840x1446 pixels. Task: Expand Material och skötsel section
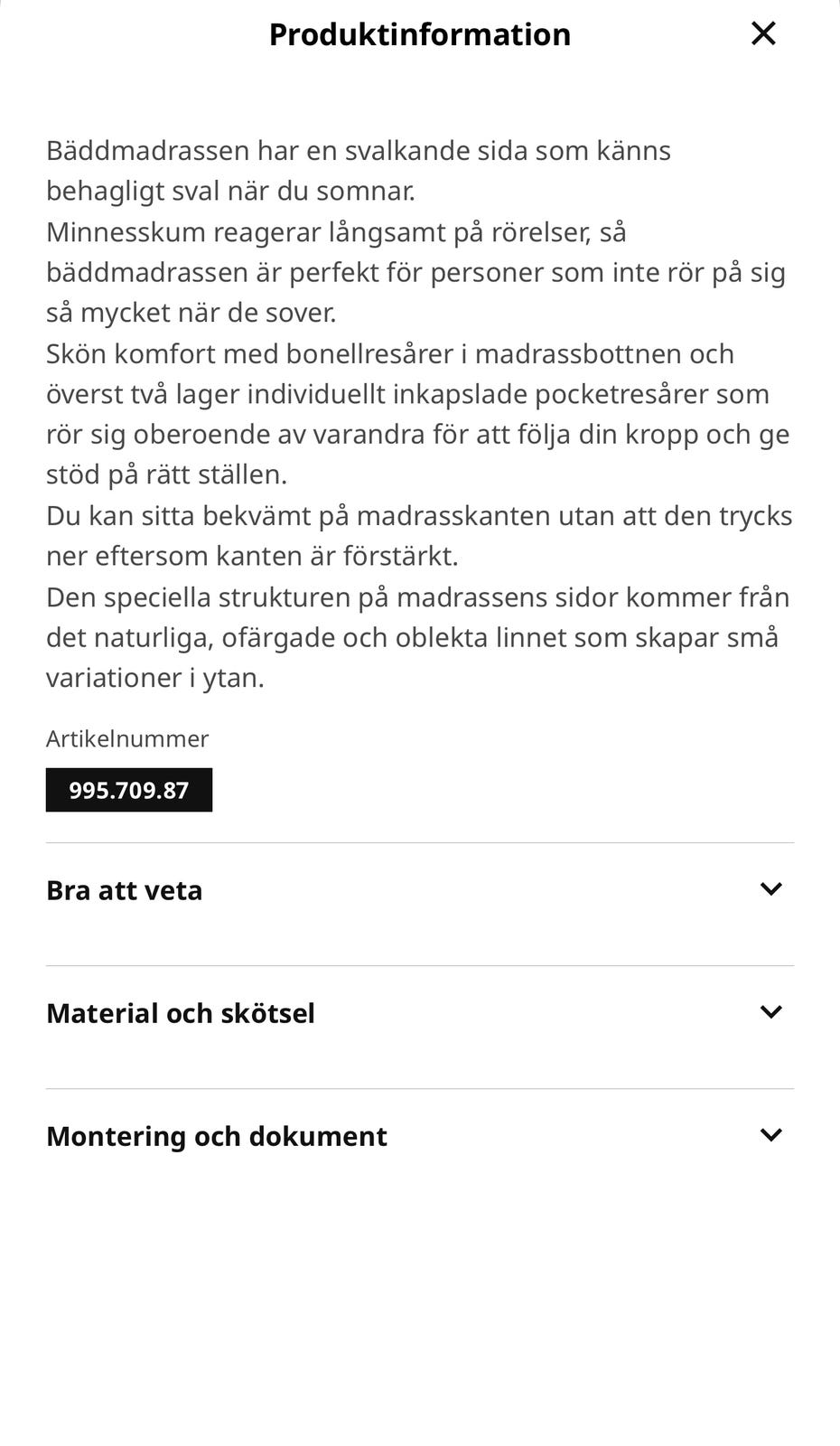coord(420,1013)
